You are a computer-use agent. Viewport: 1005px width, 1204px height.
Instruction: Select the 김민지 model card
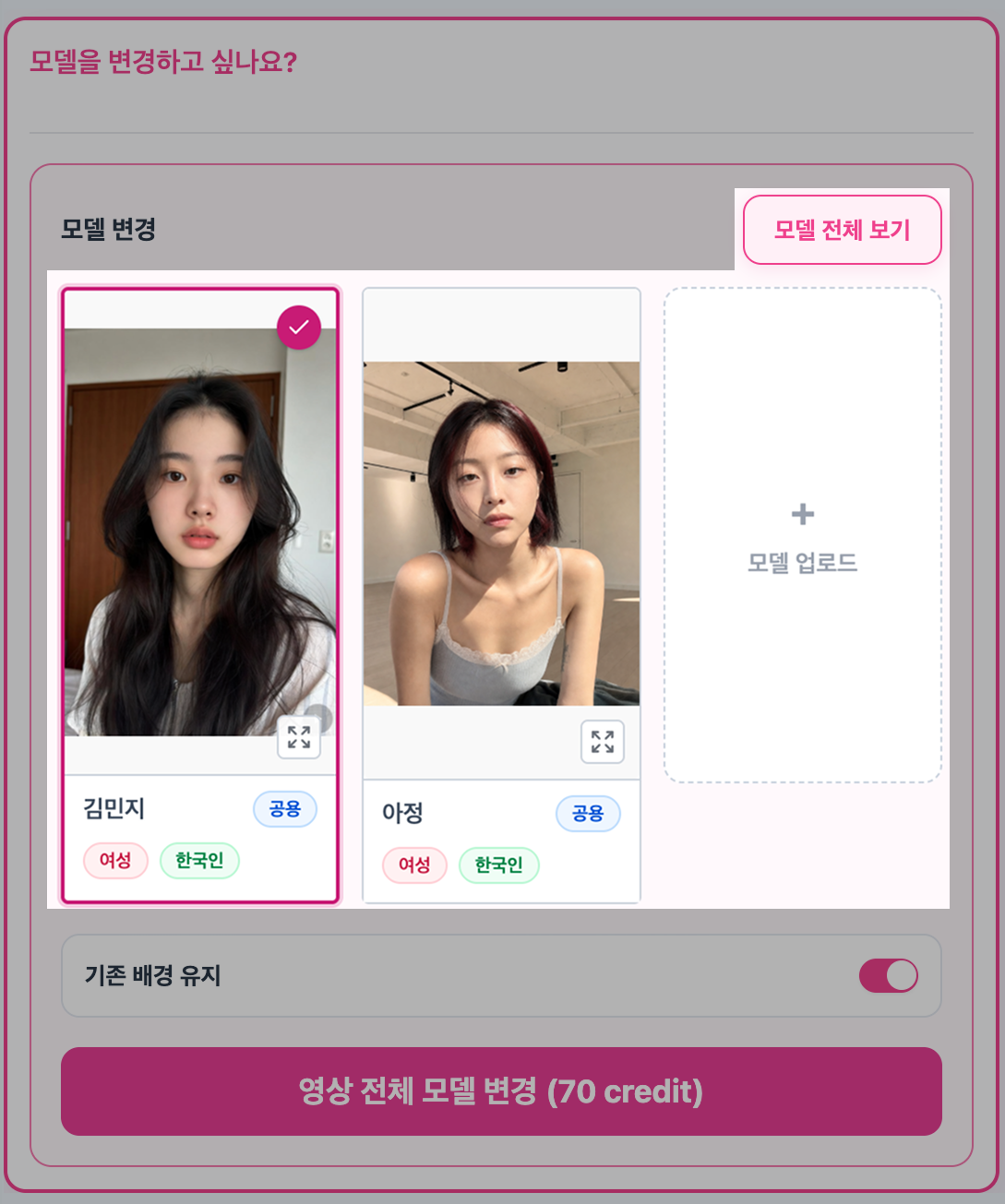pyautogui.click(x=200, y=595)
